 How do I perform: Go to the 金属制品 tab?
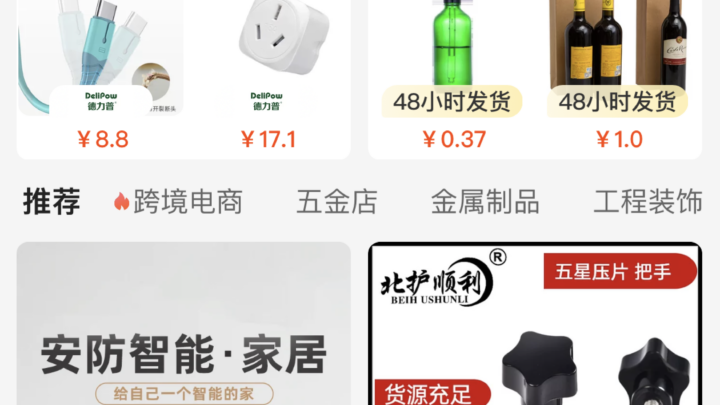pos(485,202)
